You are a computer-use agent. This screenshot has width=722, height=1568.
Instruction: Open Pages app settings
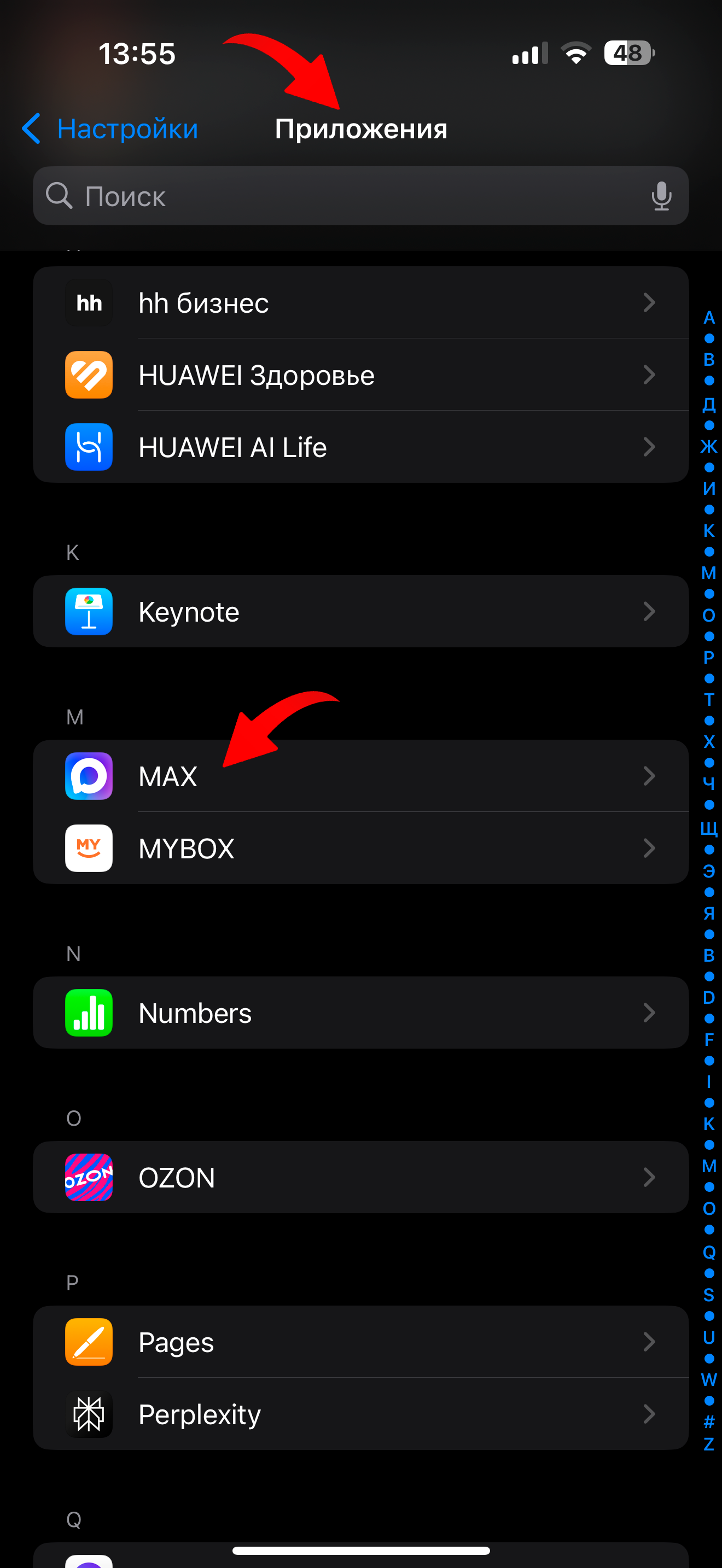360,1342
